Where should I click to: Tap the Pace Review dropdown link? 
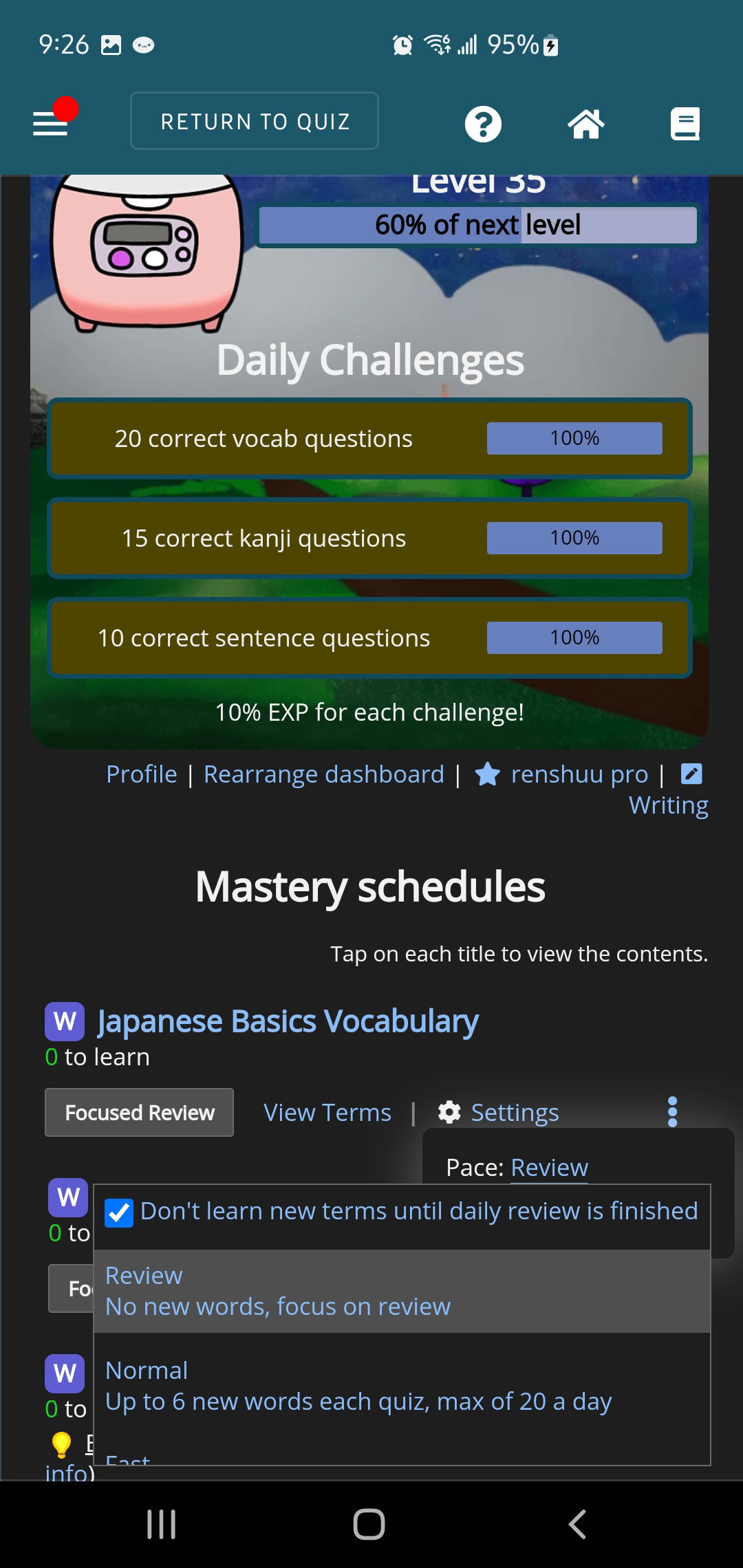tap(549, 1168)
